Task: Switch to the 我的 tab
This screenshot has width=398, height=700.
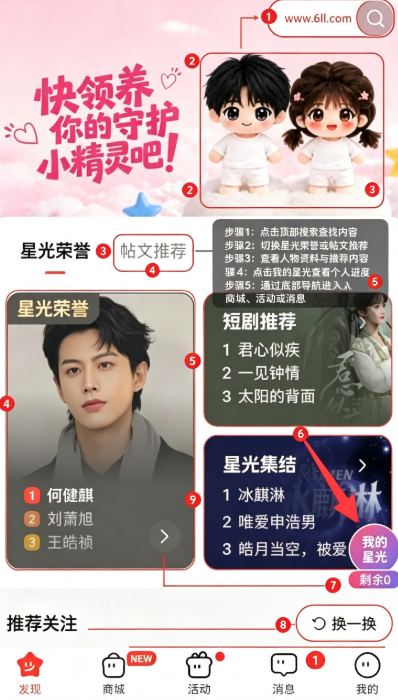Action: click(367, 673)
